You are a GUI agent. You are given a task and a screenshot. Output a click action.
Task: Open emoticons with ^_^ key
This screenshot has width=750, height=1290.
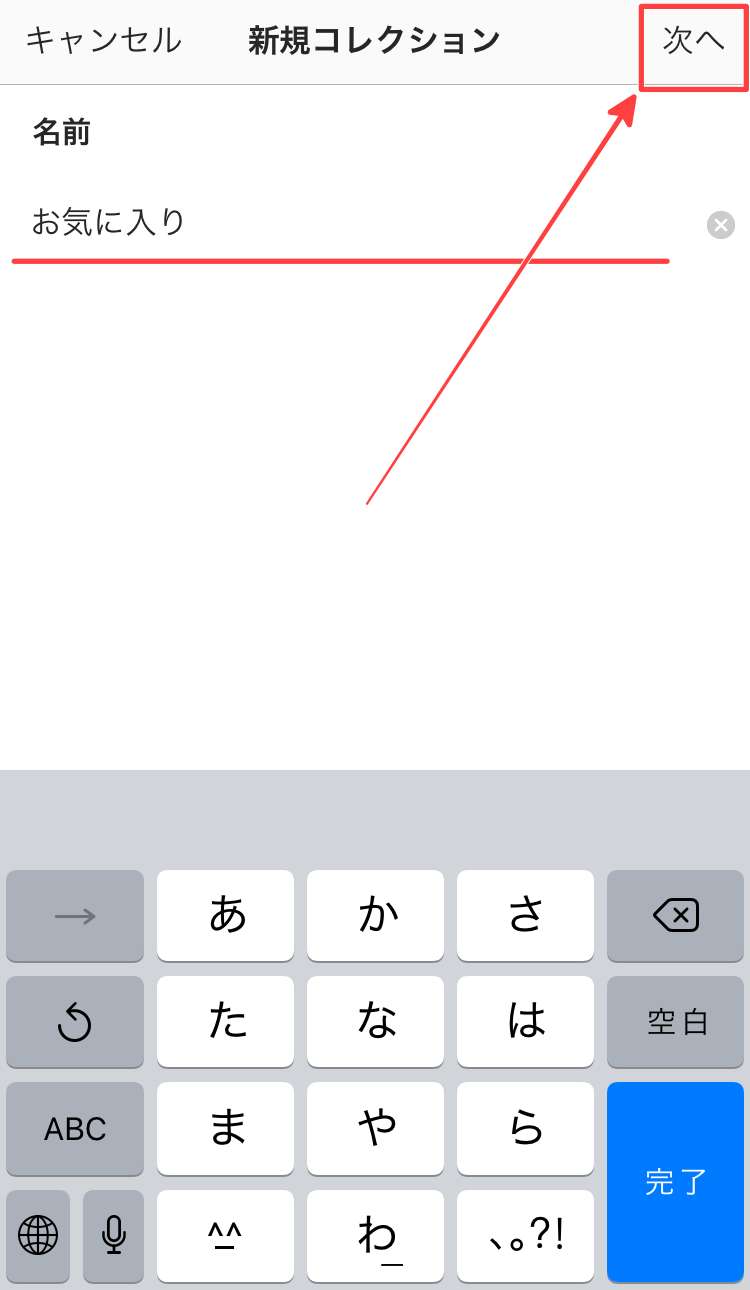tap(226, 1235)
